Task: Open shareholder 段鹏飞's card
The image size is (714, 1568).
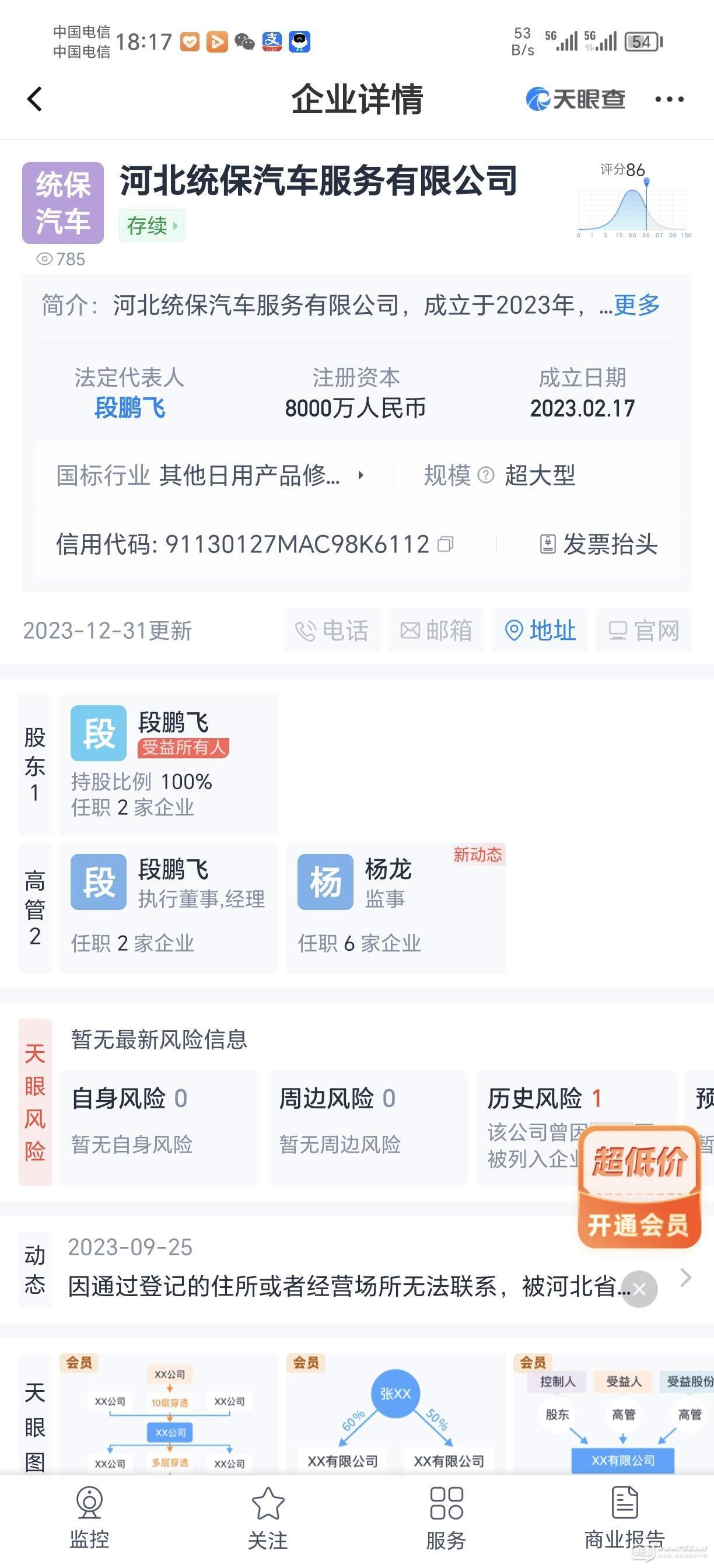Action: (x=169, y=764)
